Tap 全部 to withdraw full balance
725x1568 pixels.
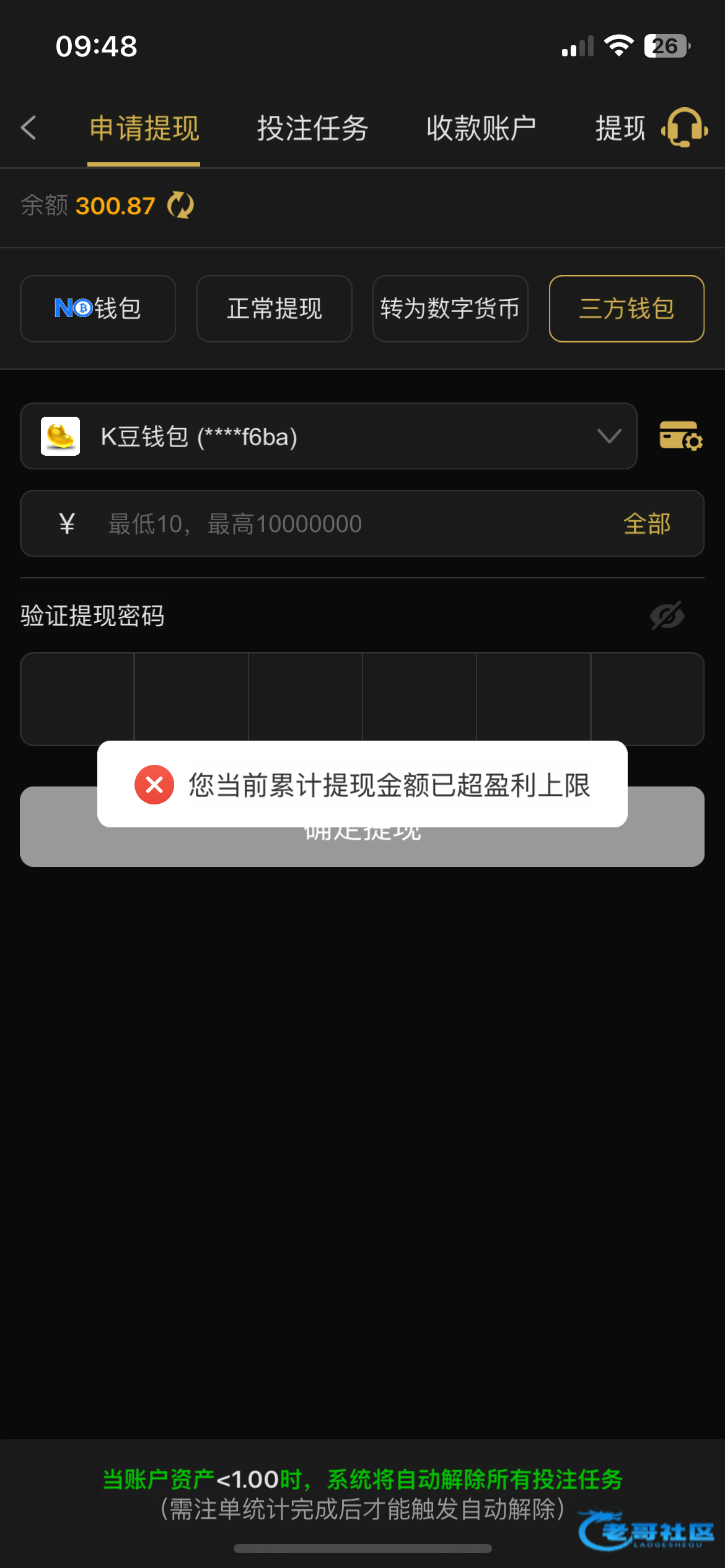646,524
